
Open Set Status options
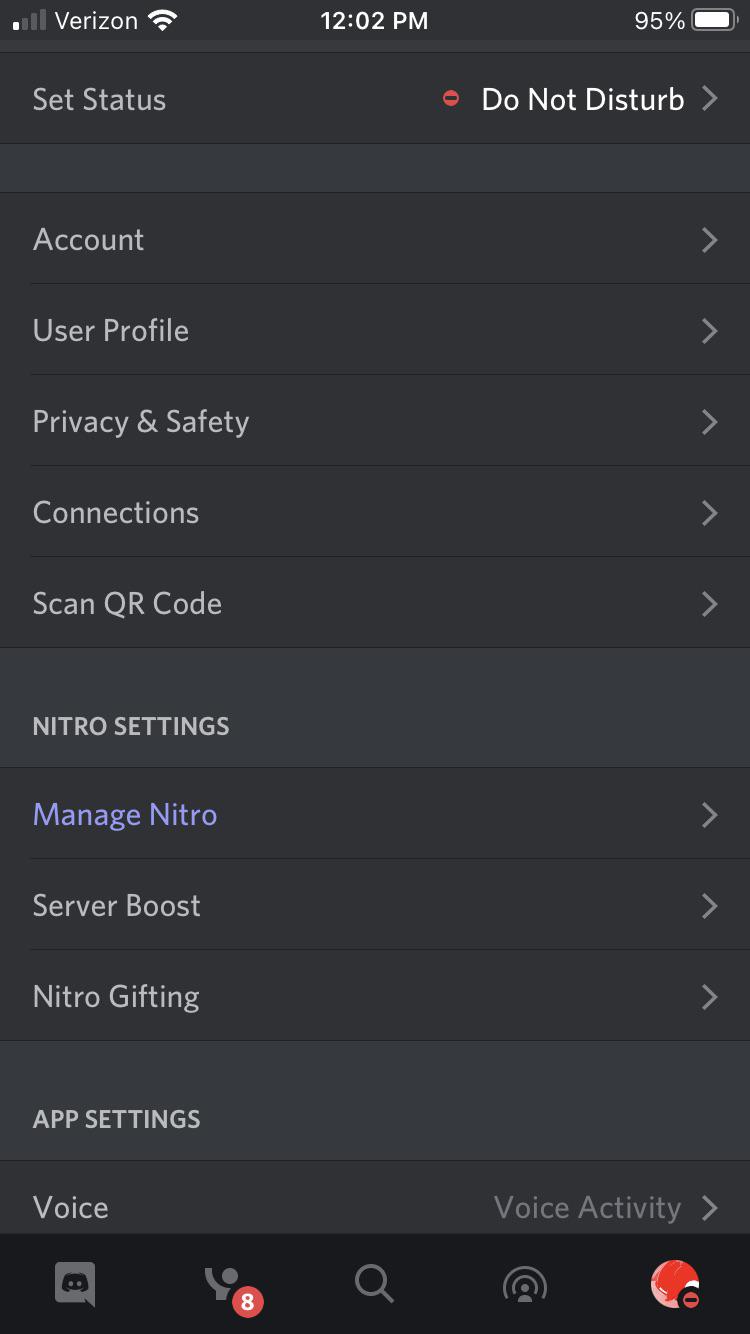375,99
